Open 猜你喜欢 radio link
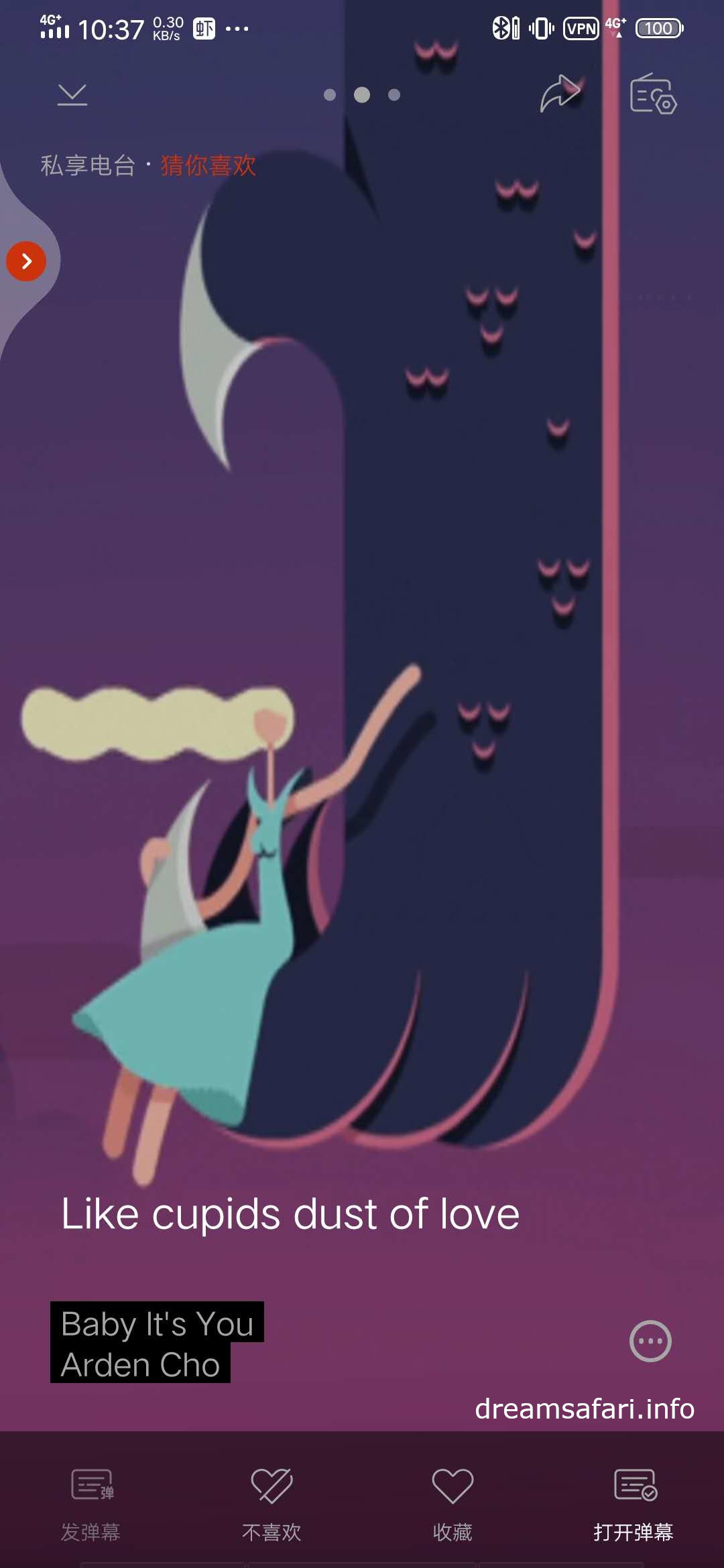The width and height of the screenshot is (724, 1568). click(x=208, y=166)
